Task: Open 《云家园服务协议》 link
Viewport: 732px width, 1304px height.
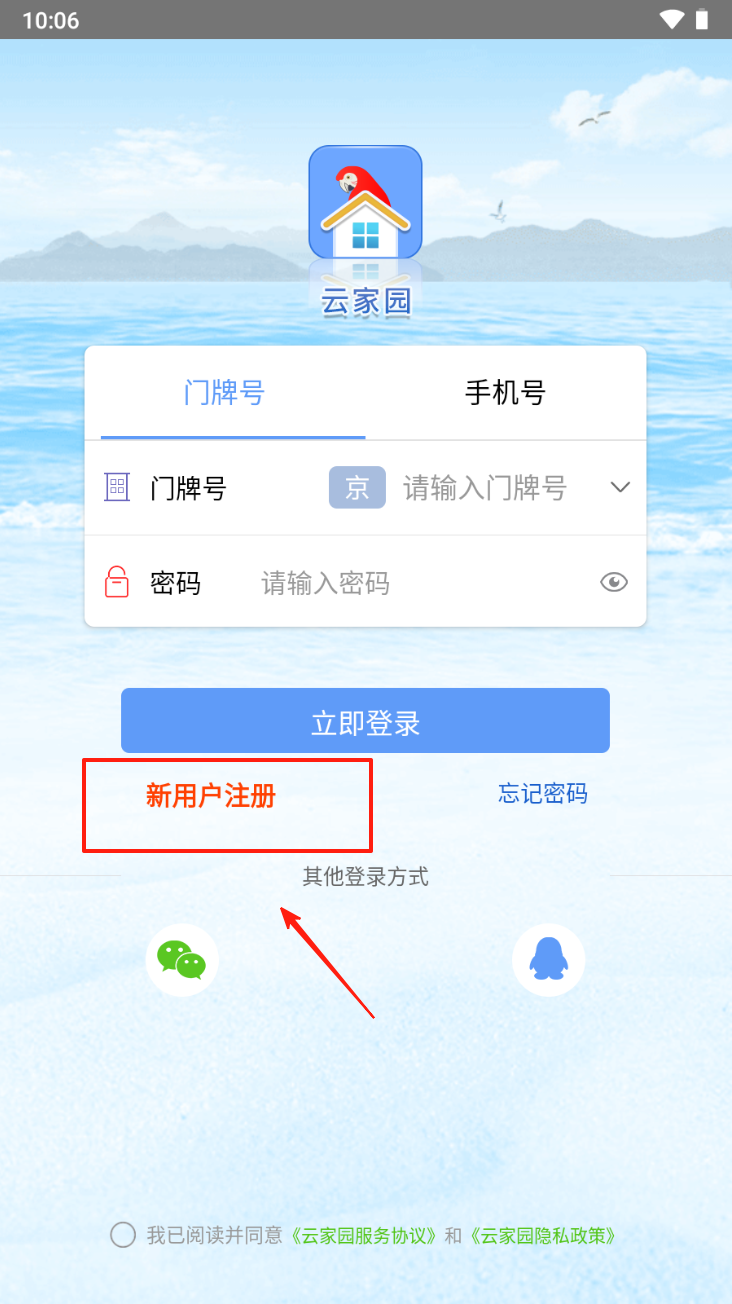Action: 364,1236
